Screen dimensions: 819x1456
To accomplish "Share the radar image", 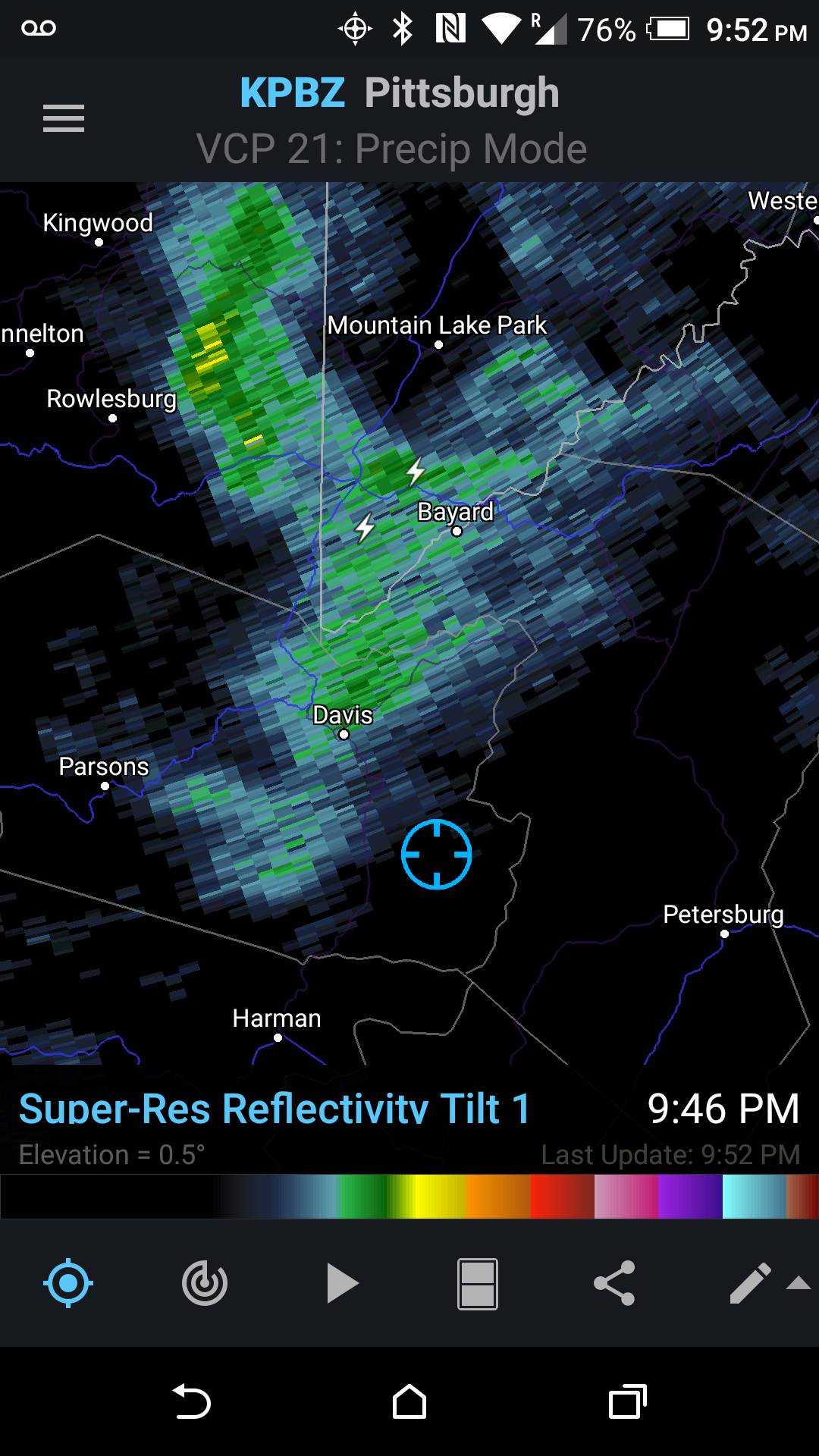I will [x=614, y=1283].
